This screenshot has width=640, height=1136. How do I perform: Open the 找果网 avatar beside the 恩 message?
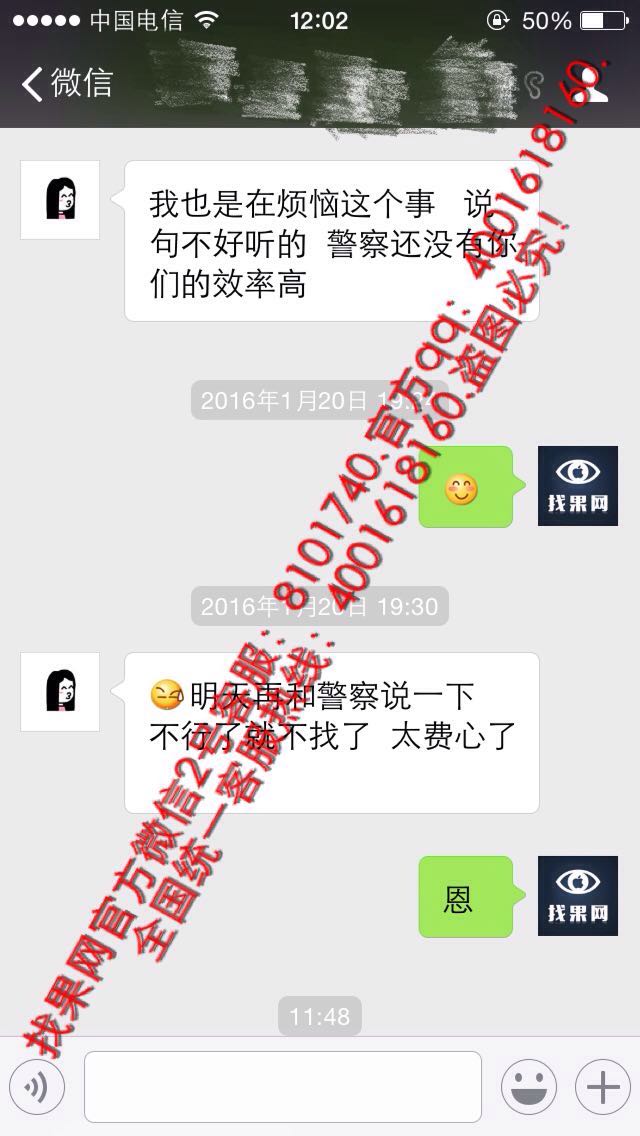point(578,895)
